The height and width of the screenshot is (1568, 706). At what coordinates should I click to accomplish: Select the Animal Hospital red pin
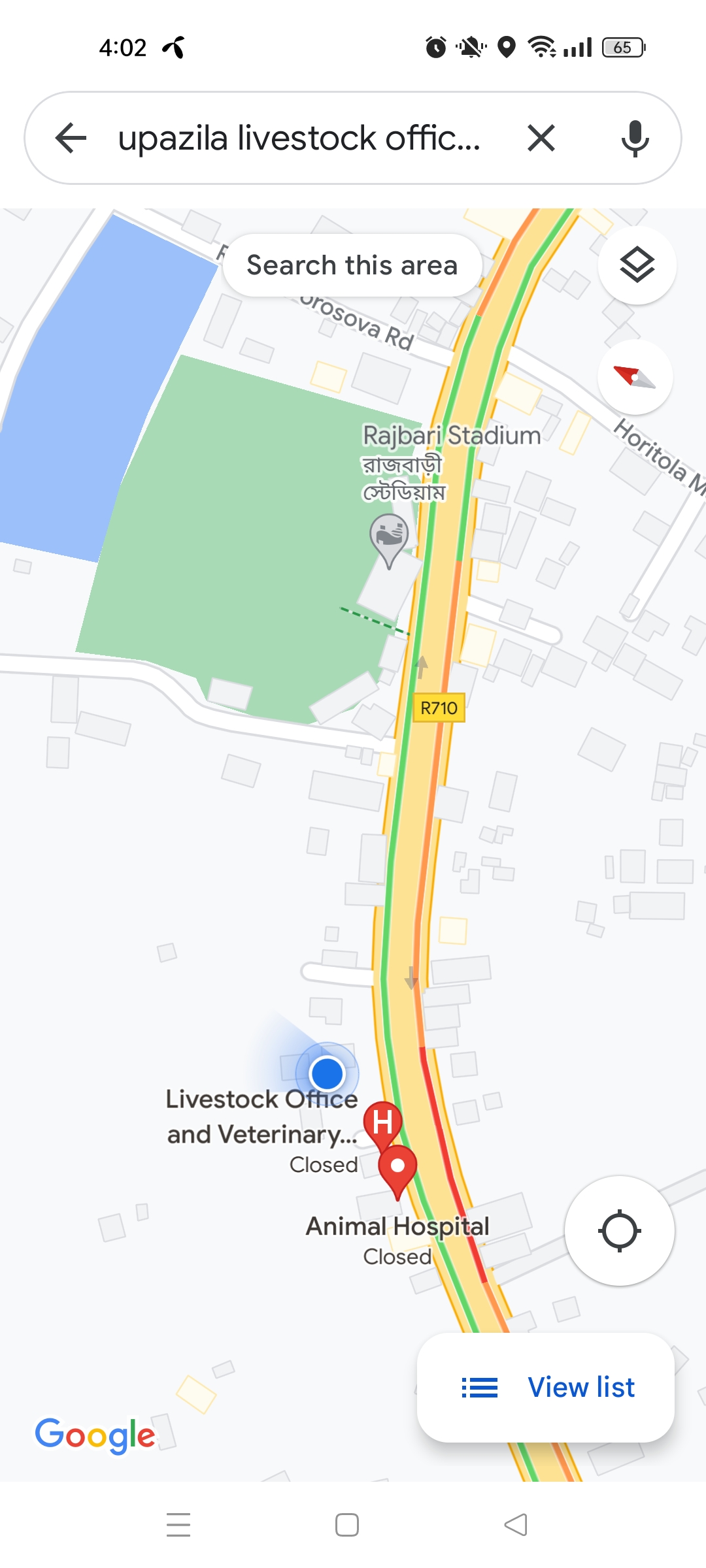point(397,1169)
